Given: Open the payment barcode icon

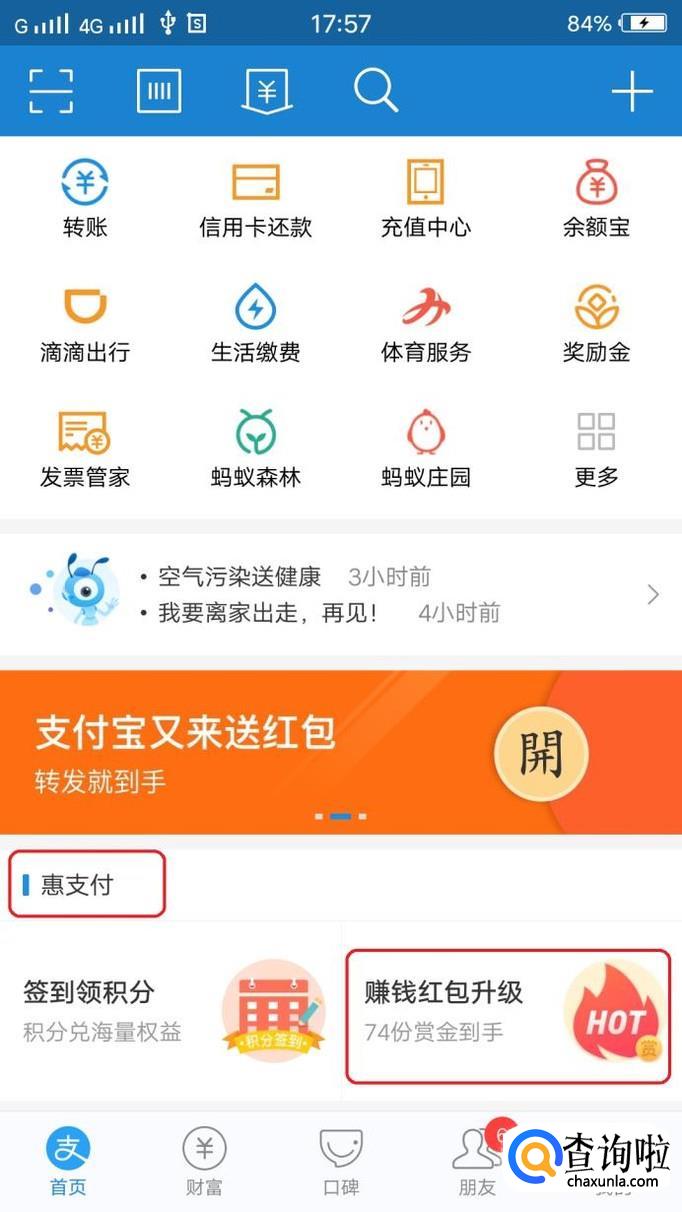Looking at the screenshot, I should point(159,91).
